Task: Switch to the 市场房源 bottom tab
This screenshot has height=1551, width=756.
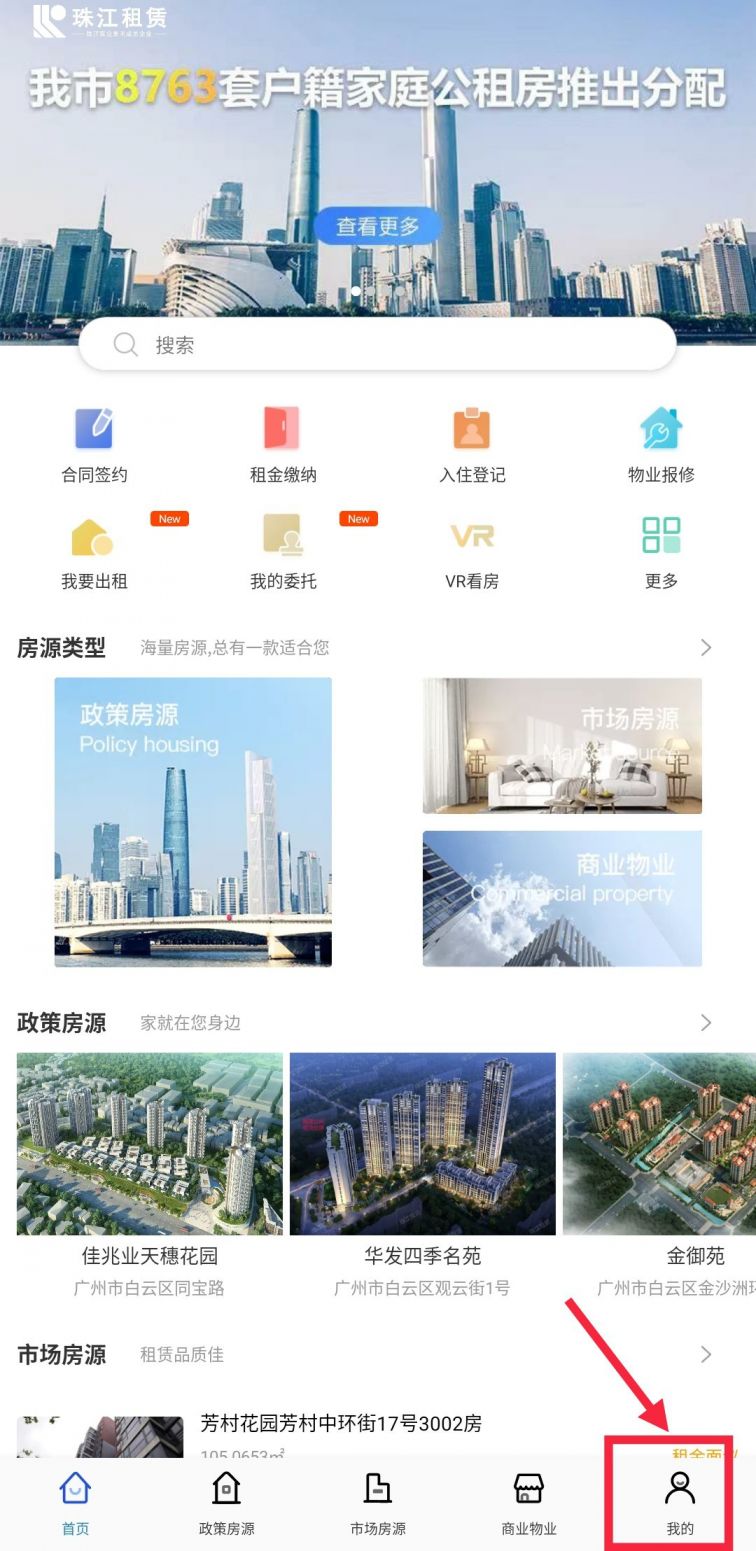Action: click(x=378, y=1504)
